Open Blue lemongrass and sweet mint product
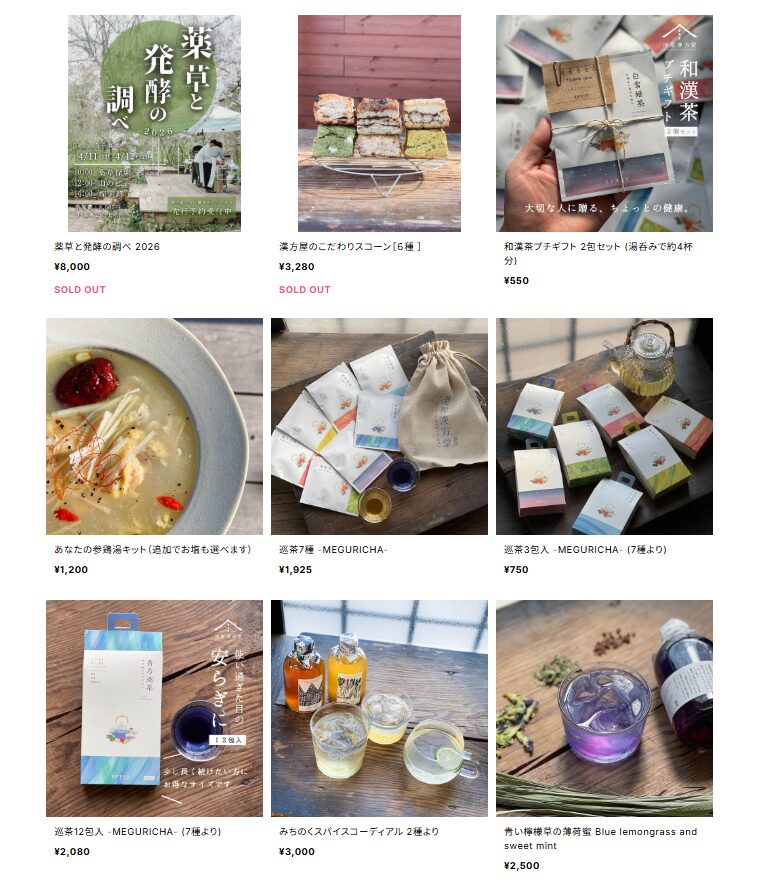The width and height of the screenshot is (774, 888). click(604, 708)
